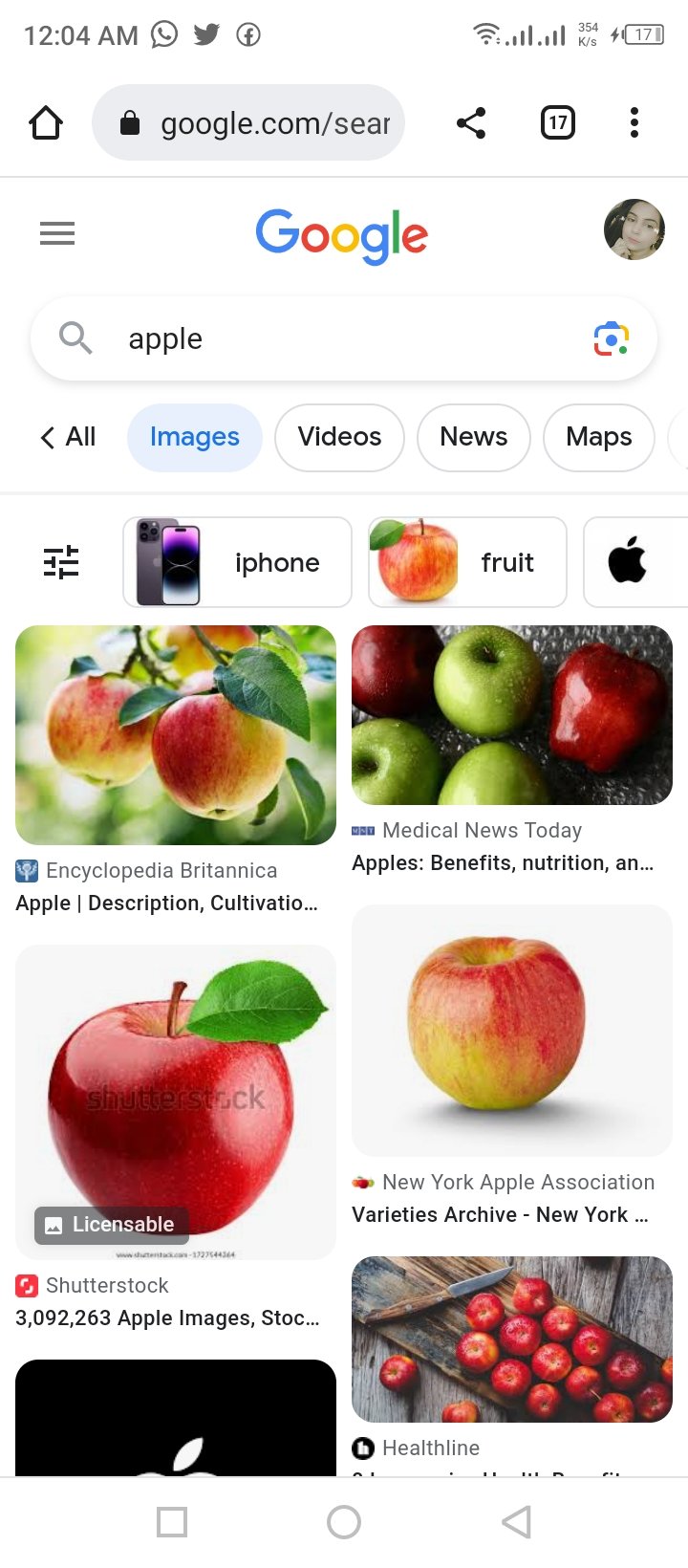Share this page
This screenshot has height=1568, width=688.
(471, 122)
